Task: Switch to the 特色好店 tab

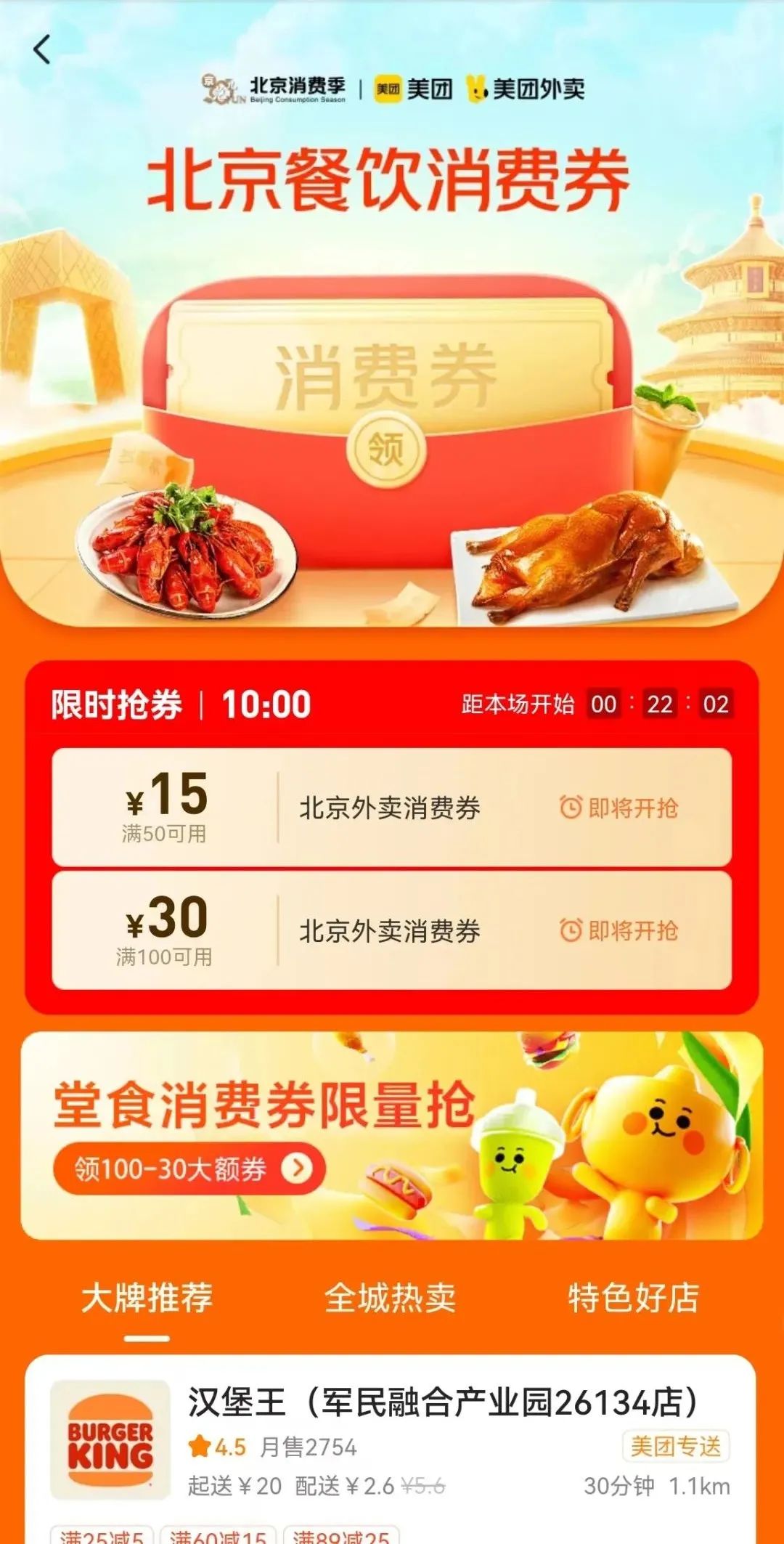Action: click(x=633, y=1298)
